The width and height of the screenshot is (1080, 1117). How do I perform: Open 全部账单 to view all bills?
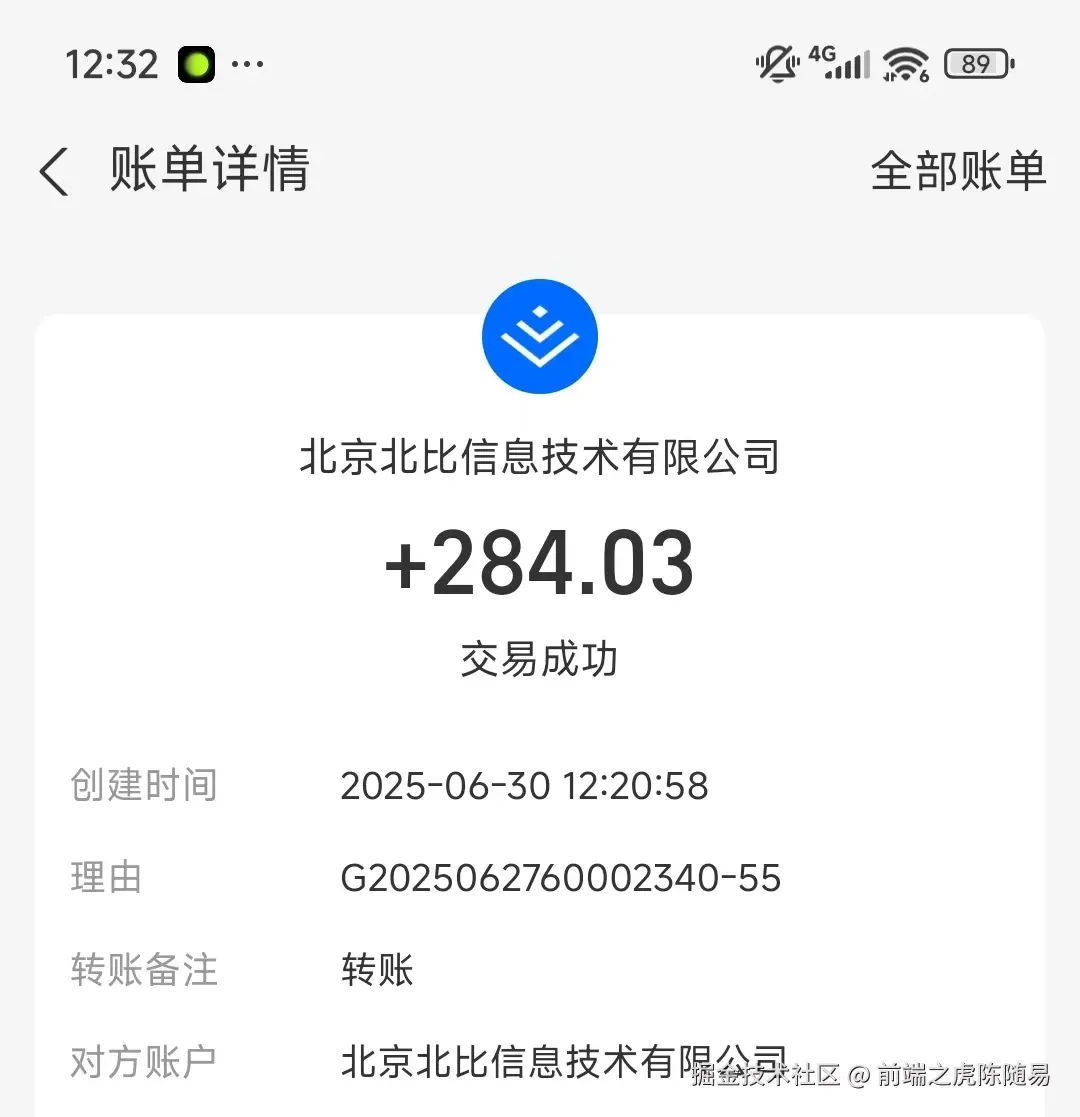957,171
